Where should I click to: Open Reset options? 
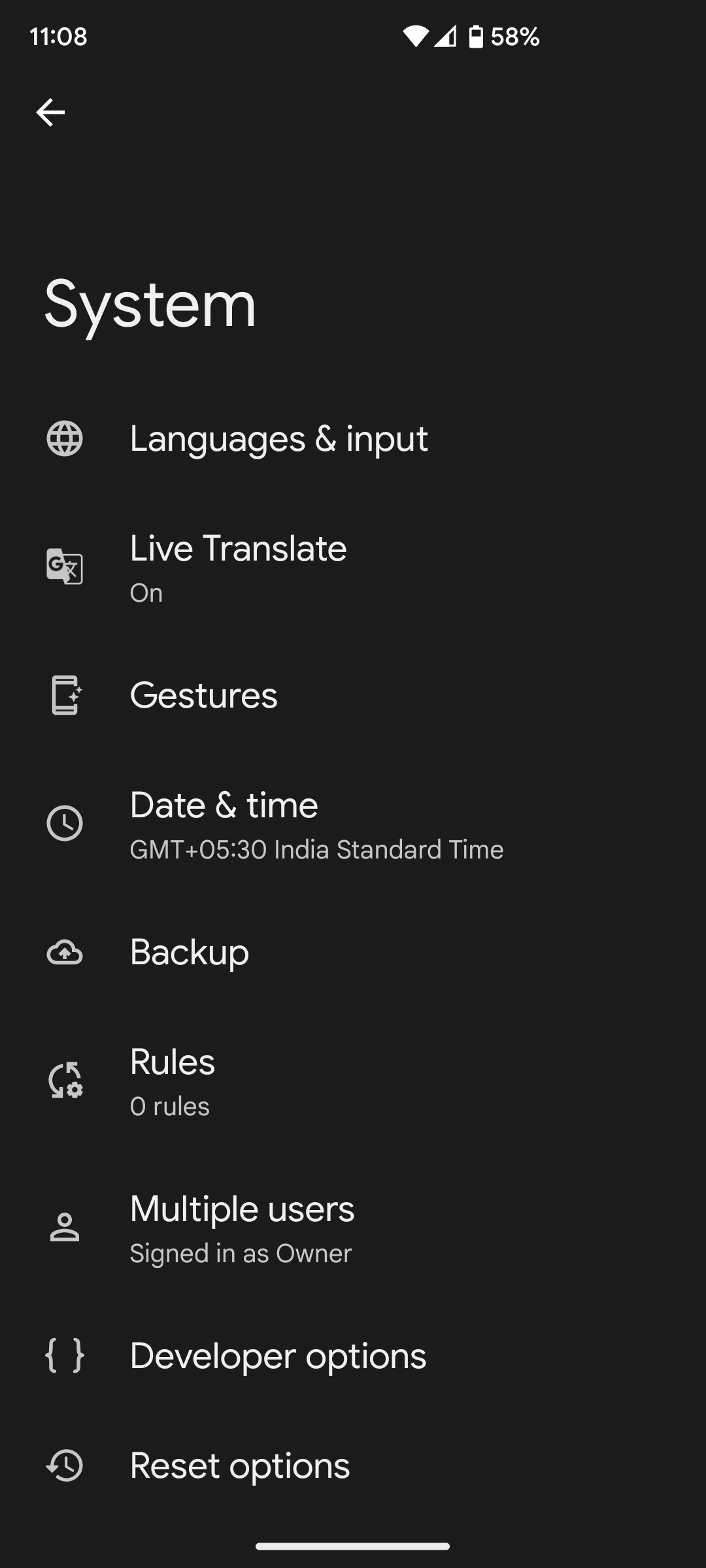click(239, 1465)
